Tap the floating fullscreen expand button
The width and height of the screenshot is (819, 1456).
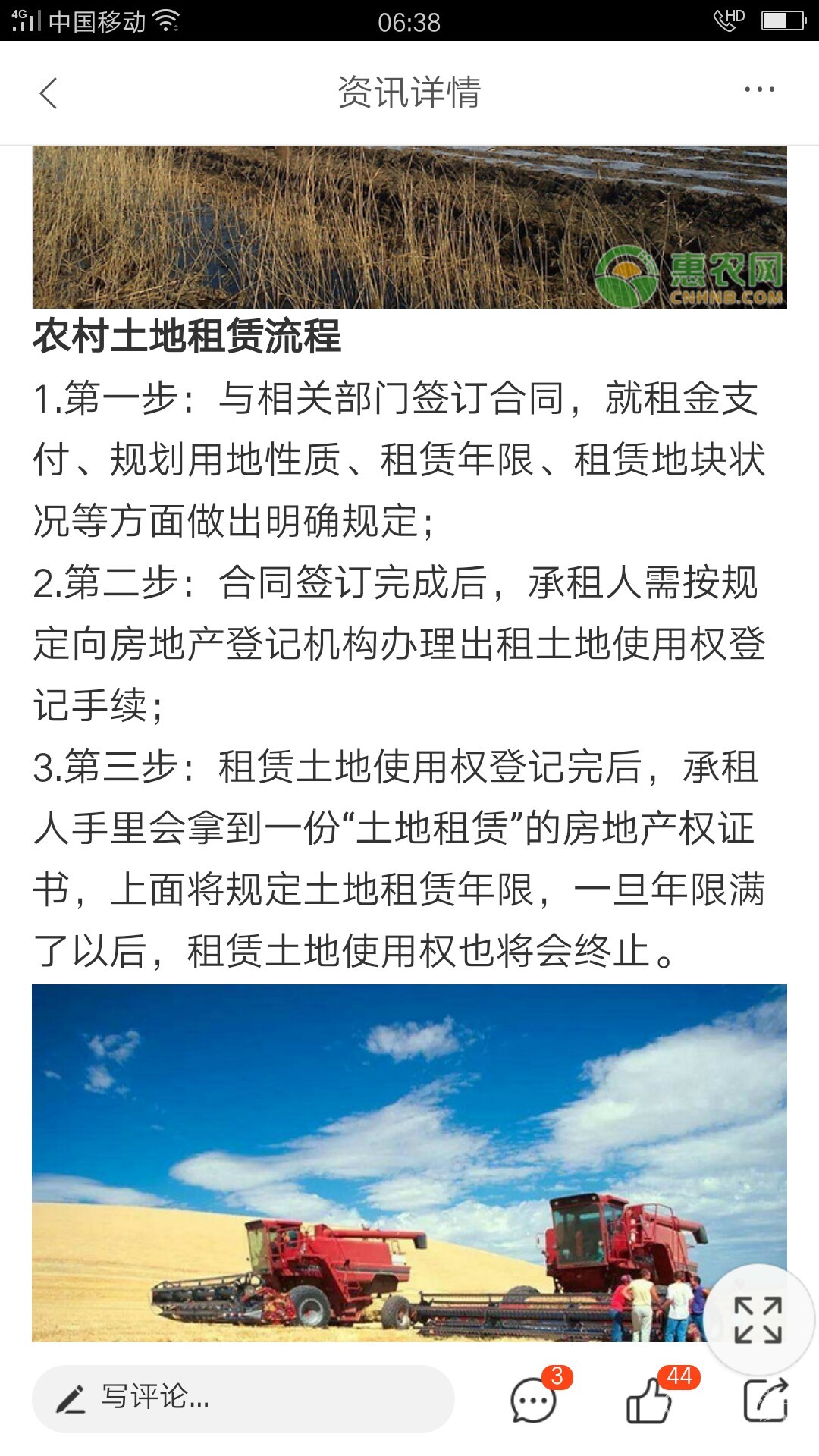point(758,1319)
